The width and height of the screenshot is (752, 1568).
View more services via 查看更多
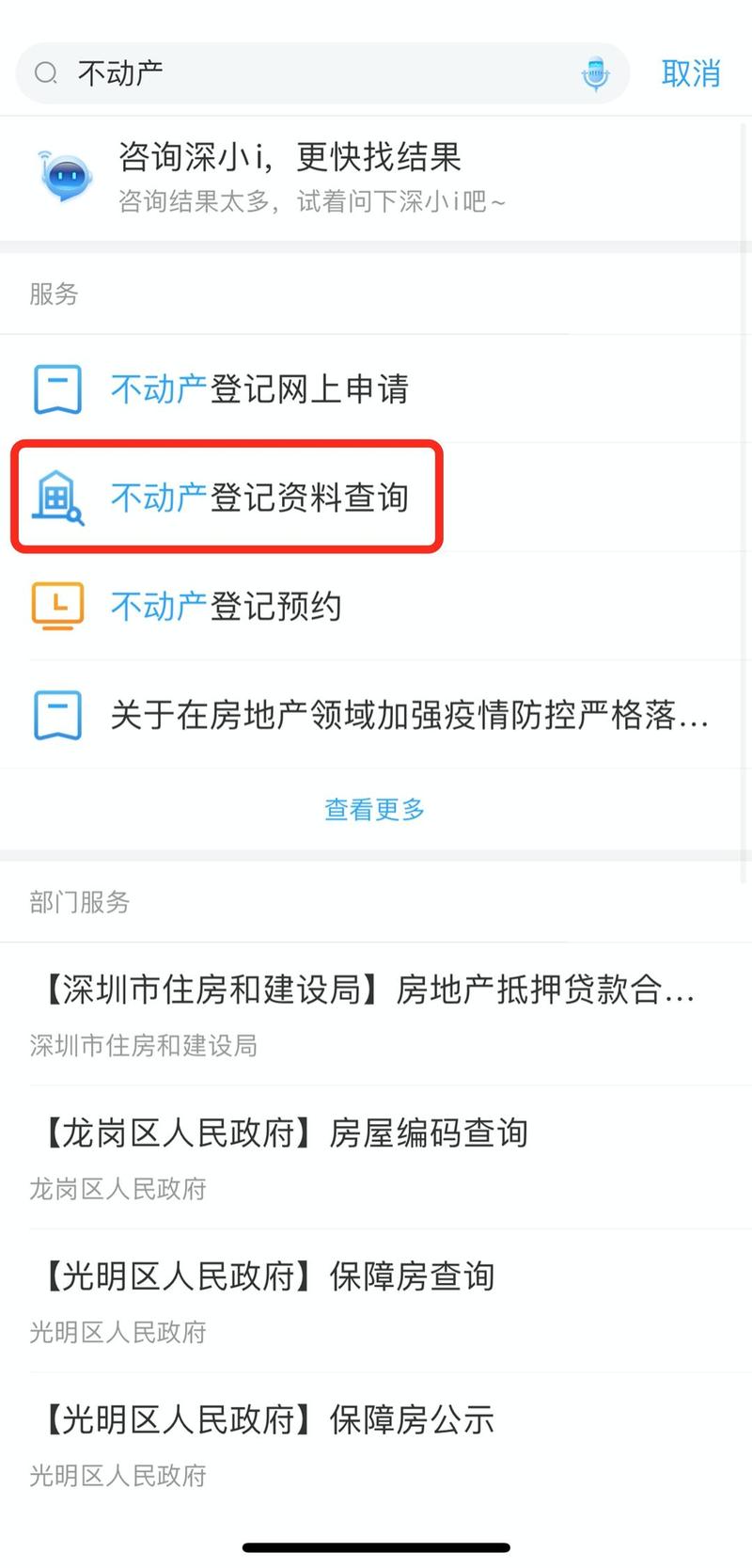click(375, 809)
